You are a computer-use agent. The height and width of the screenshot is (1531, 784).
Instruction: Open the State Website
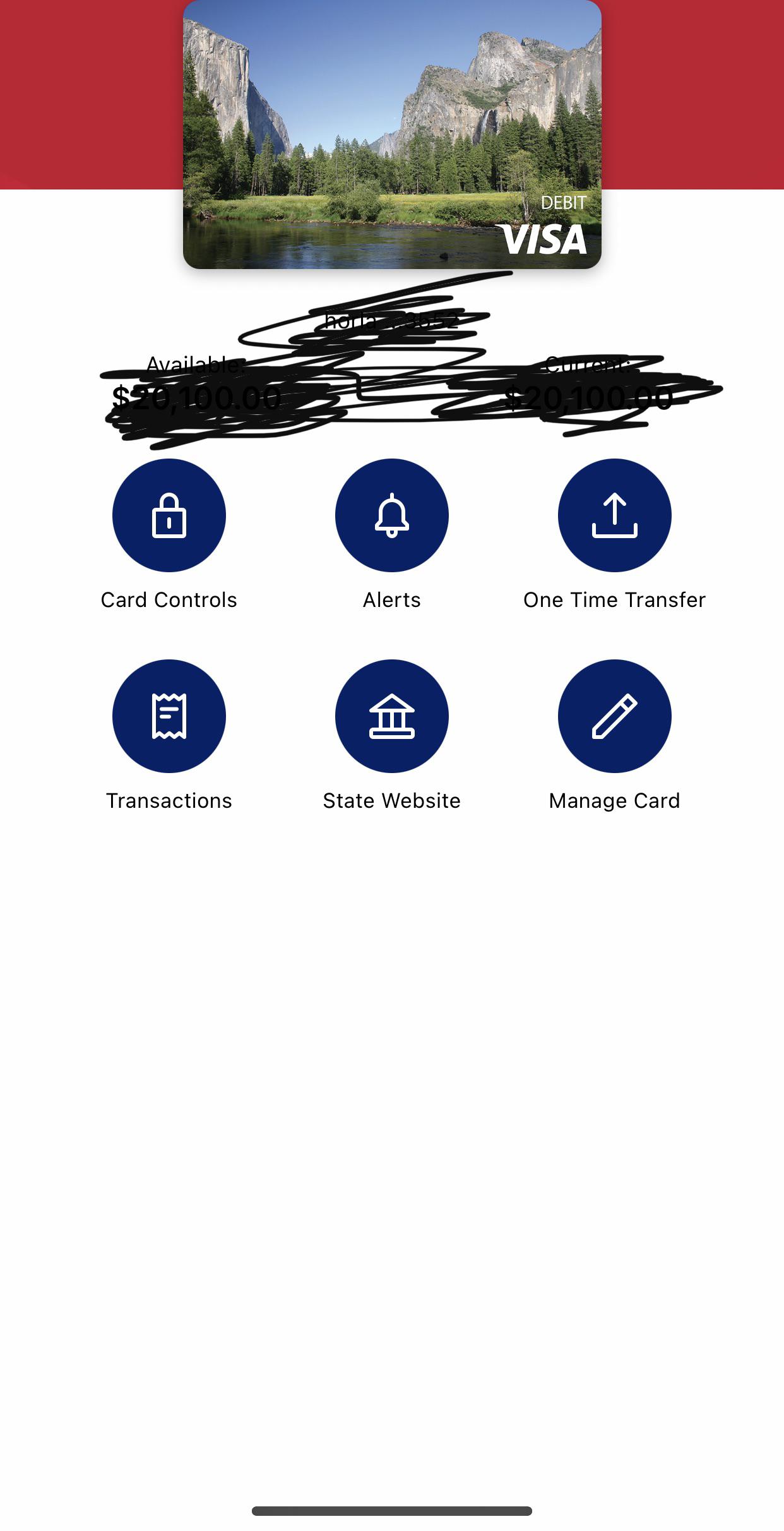click(392, 716)
